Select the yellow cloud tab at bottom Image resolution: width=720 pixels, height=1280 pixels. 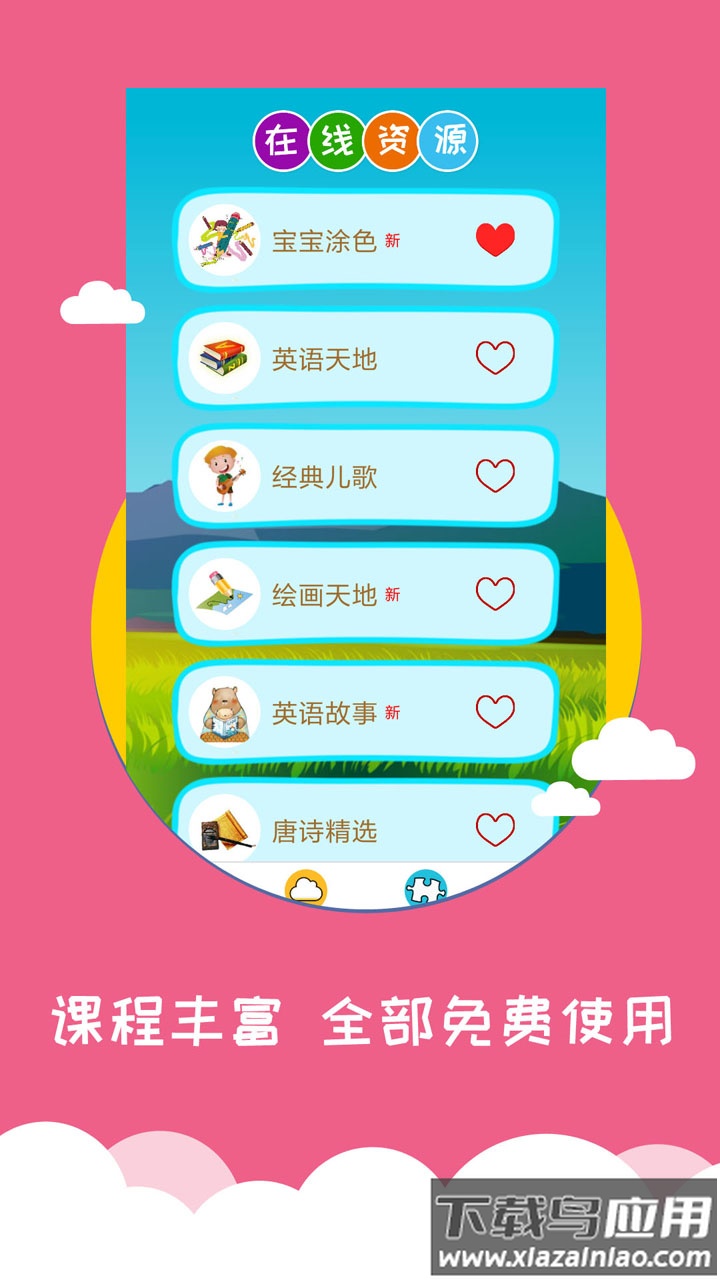point(305,888)
